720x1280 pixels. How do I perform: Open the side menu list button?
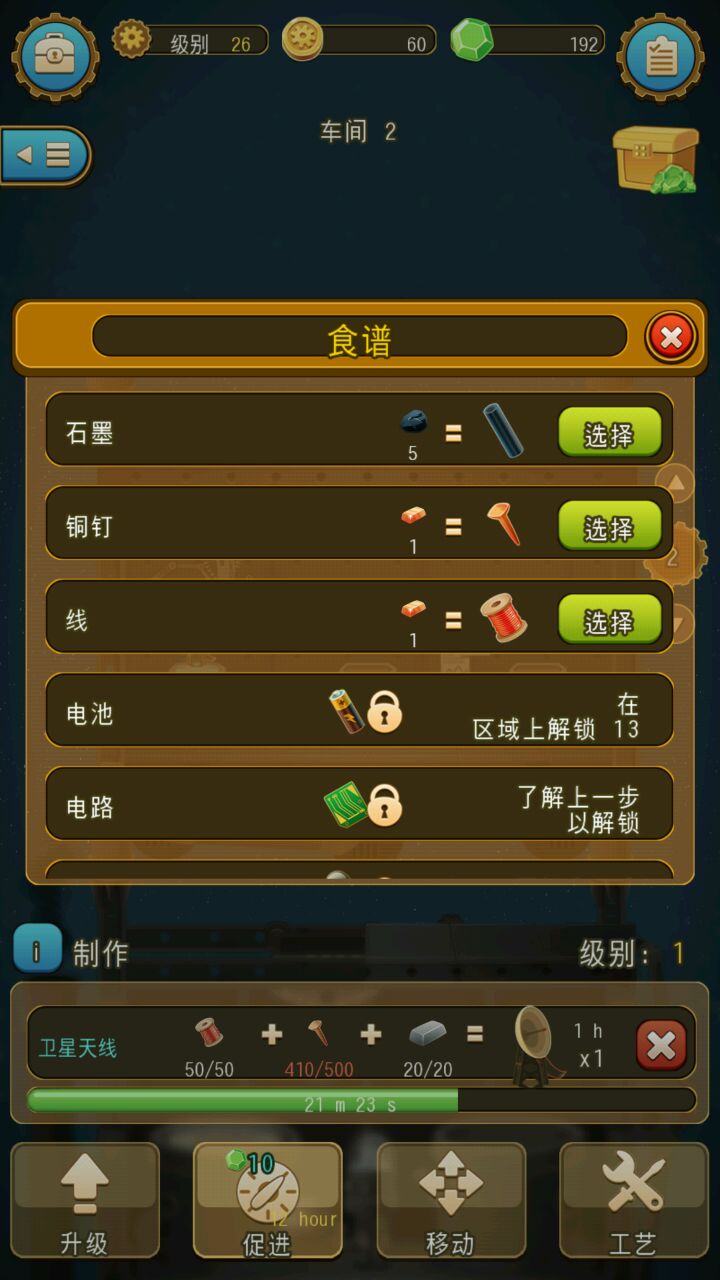[x=45, y=155]
